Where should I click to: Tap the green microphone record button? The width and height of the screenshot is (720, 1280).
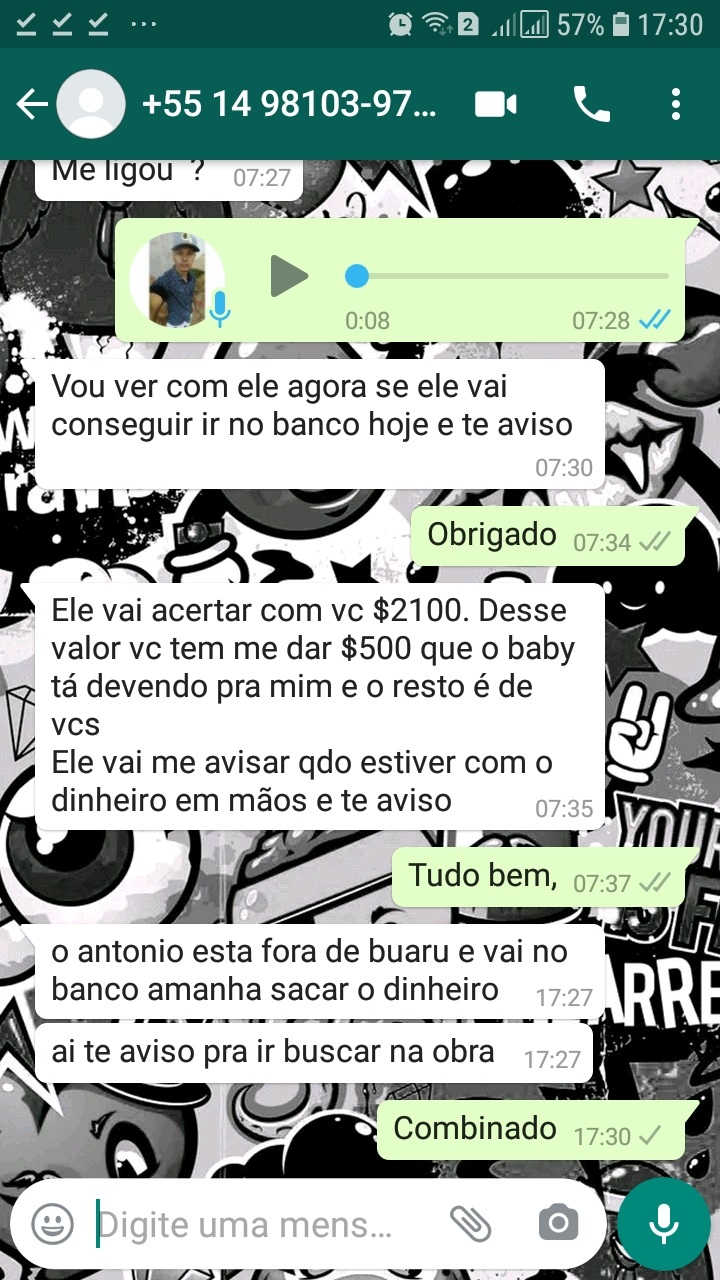pos(663,1223)
